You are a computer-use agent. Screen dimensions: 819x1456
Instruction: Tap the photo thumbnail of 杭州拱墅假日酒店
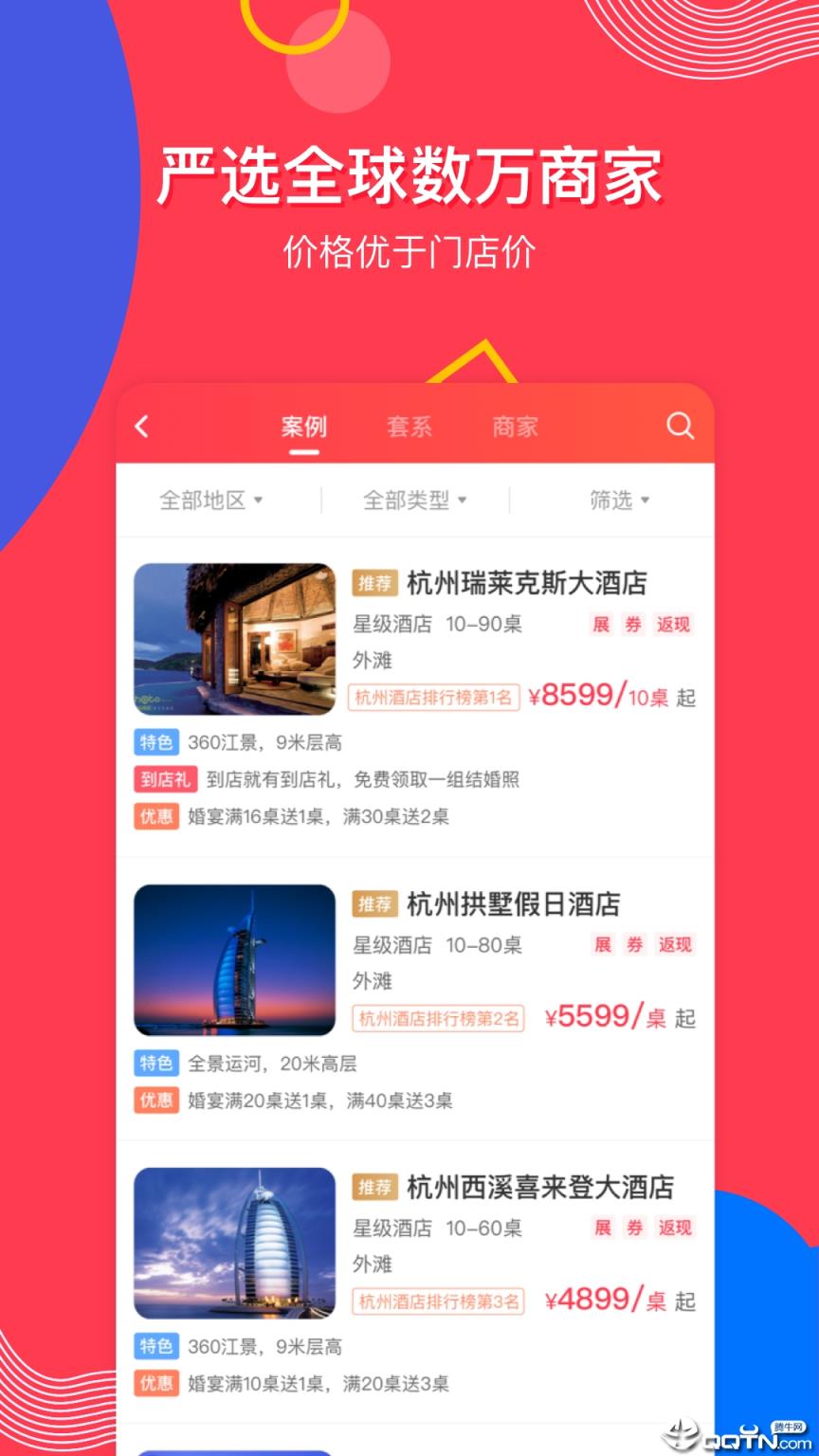pos(233,959)
